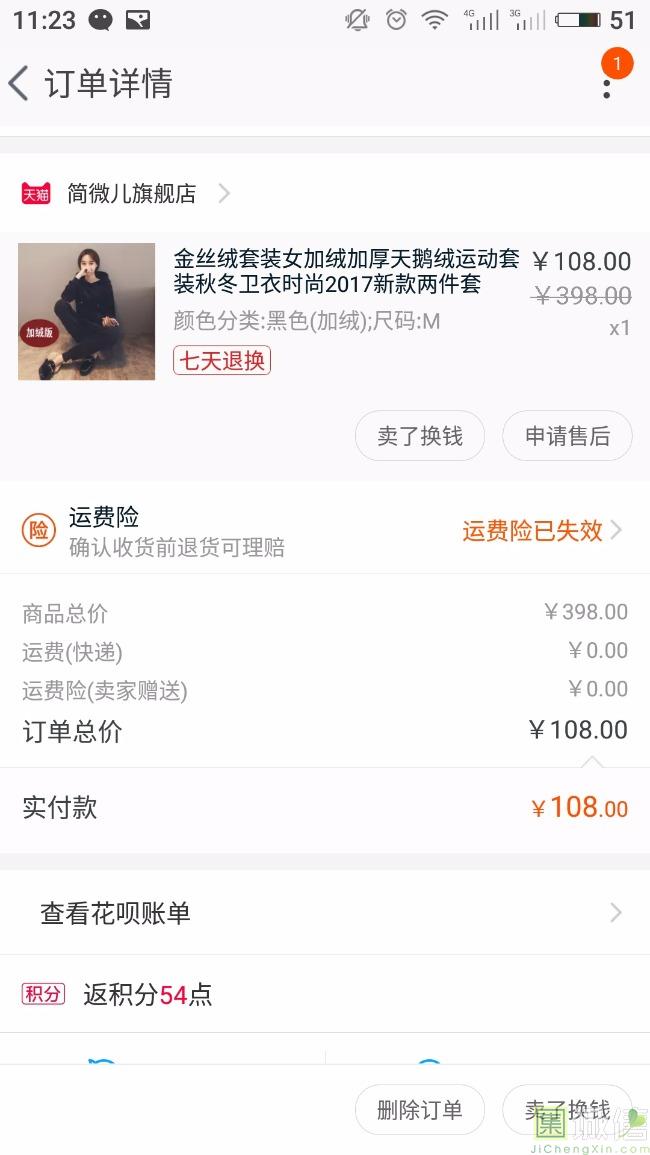The width and height of the screenshot is (650, 1155).
Task: Tap the 删除订单 button
Action: (x=420, y=1110)
